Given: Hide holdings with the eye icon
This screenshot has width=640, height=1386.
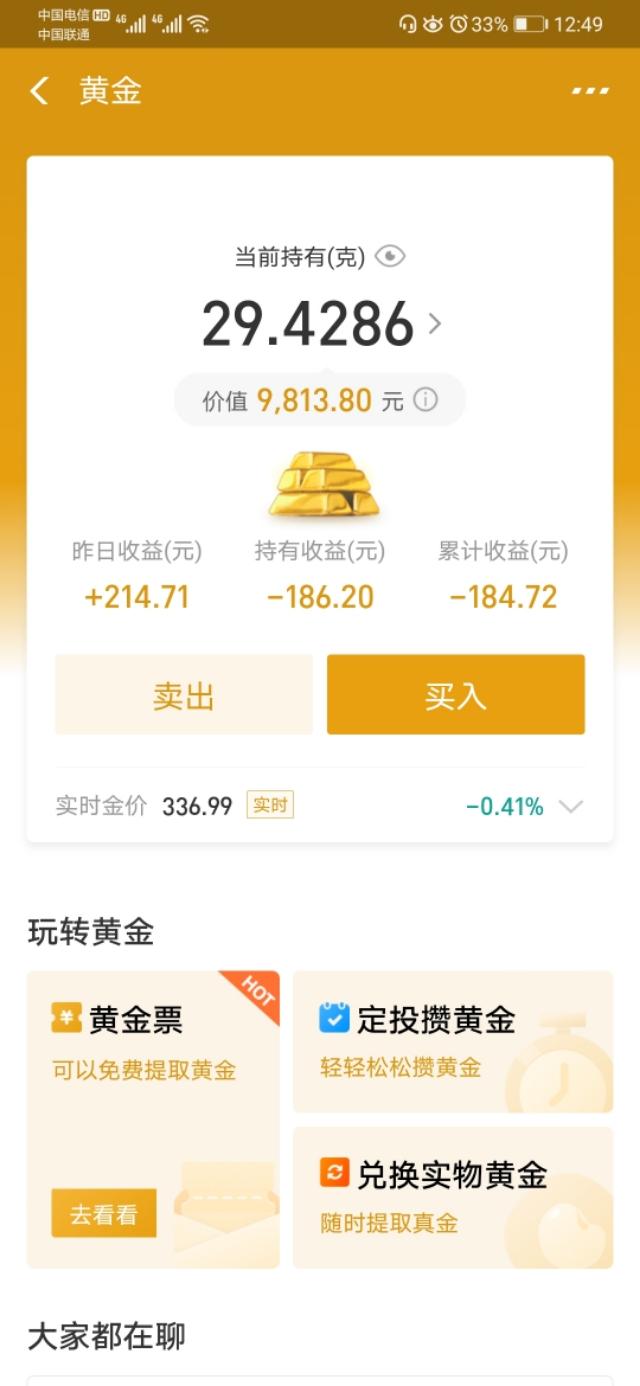Looking at the screenshot, I should [x=390, y=257].
